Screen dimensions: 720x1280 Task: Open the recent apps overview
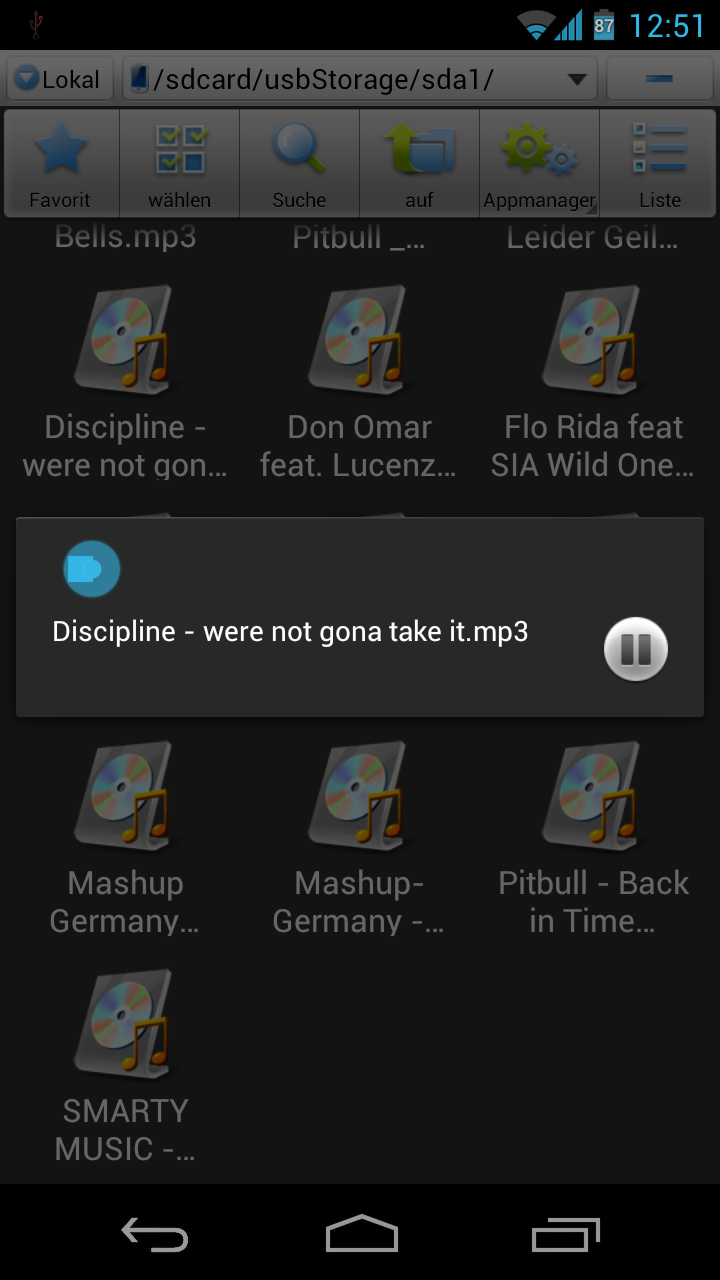(566, 1235)
